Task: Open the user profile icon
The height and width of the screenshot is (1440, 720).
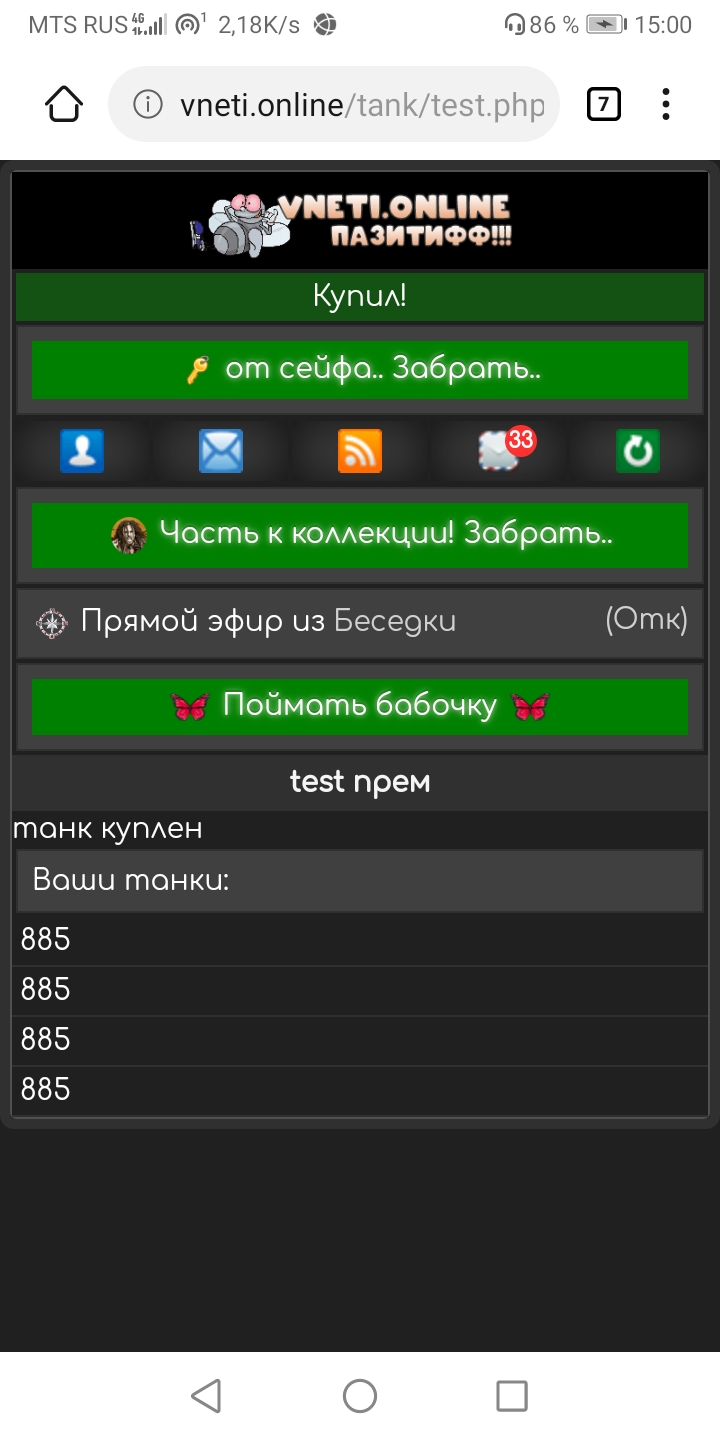Action: pyautogui.click(x=82, y=452)
